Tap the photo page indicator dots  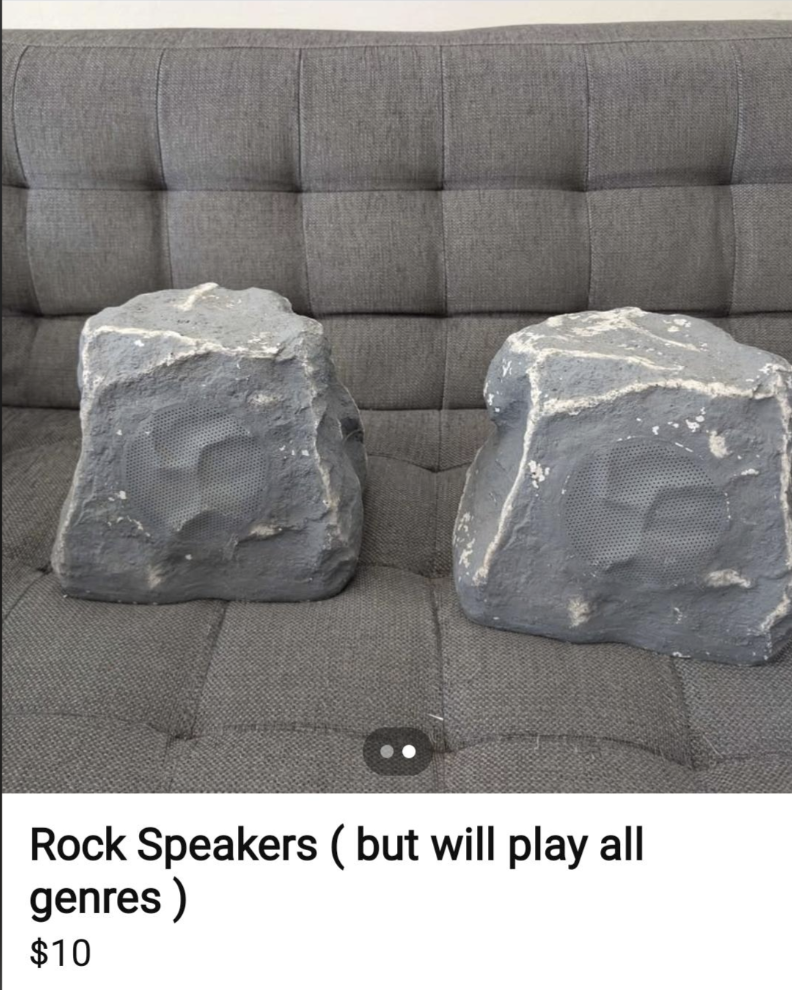pos(397,751)
